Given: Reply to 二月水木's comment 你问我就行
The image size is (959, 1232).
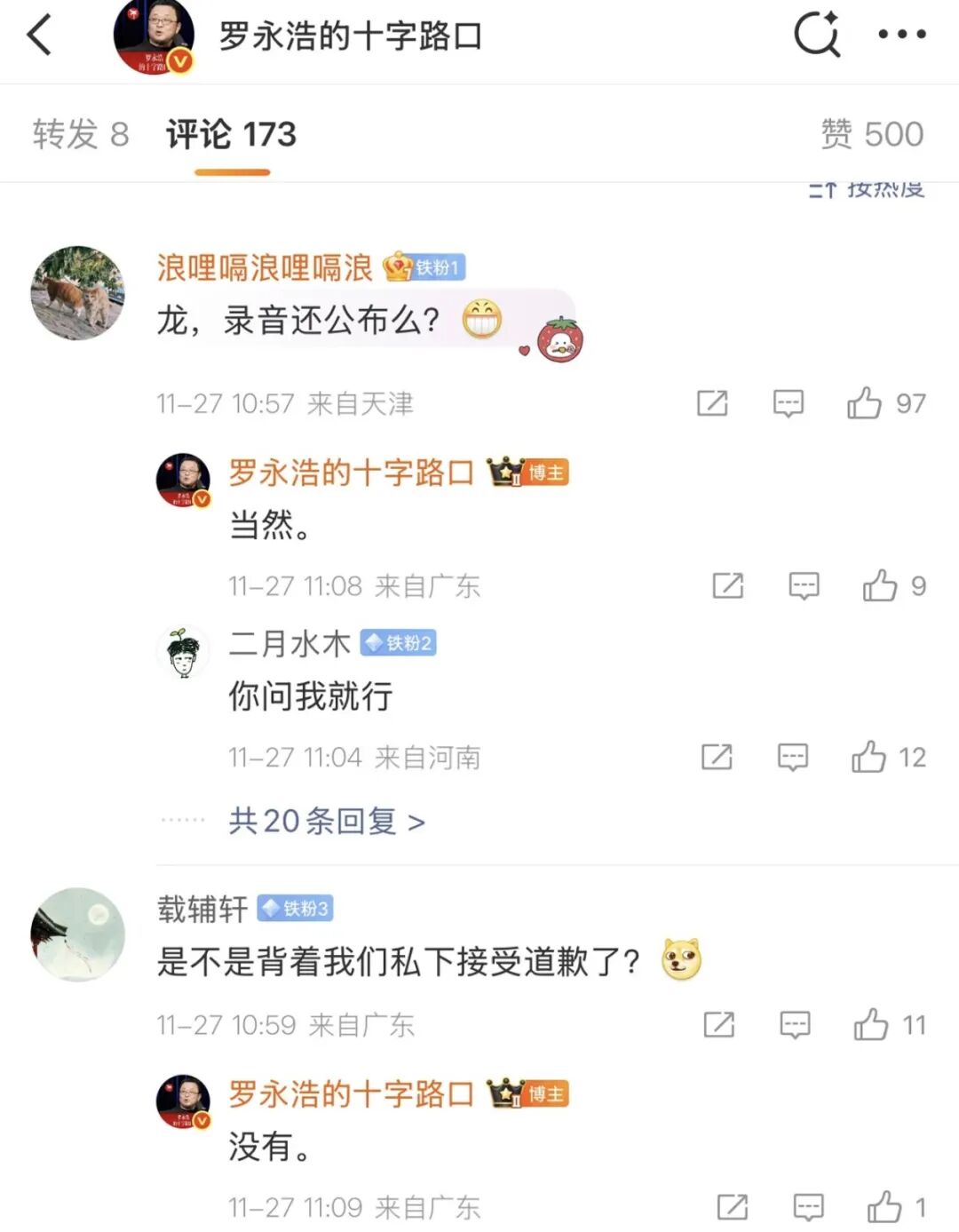Looking at the screenshot, I should tap(792, 757).
